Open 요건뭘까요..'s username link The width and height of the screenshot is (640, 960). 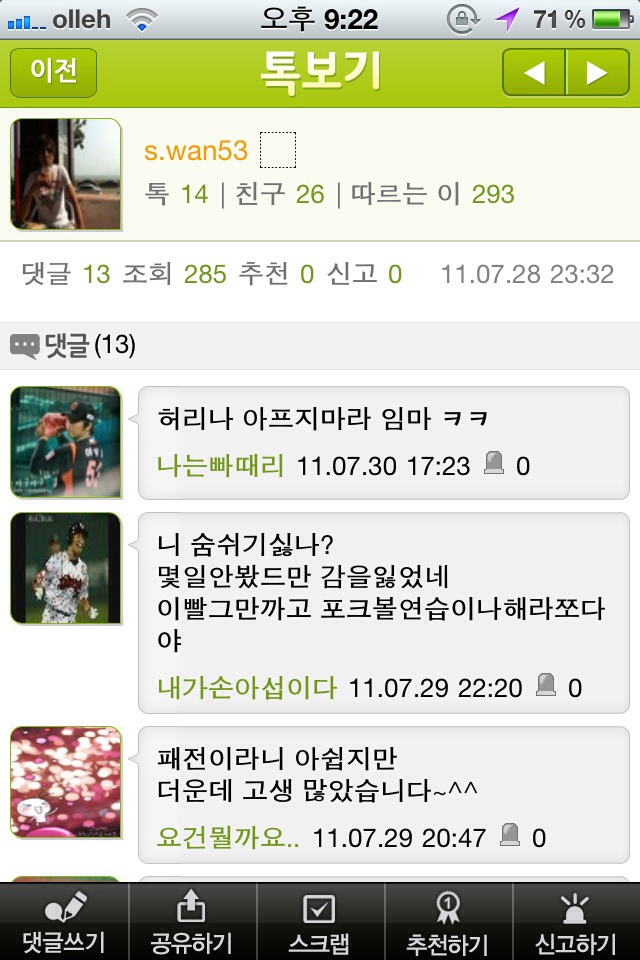(x=228, y=838)
